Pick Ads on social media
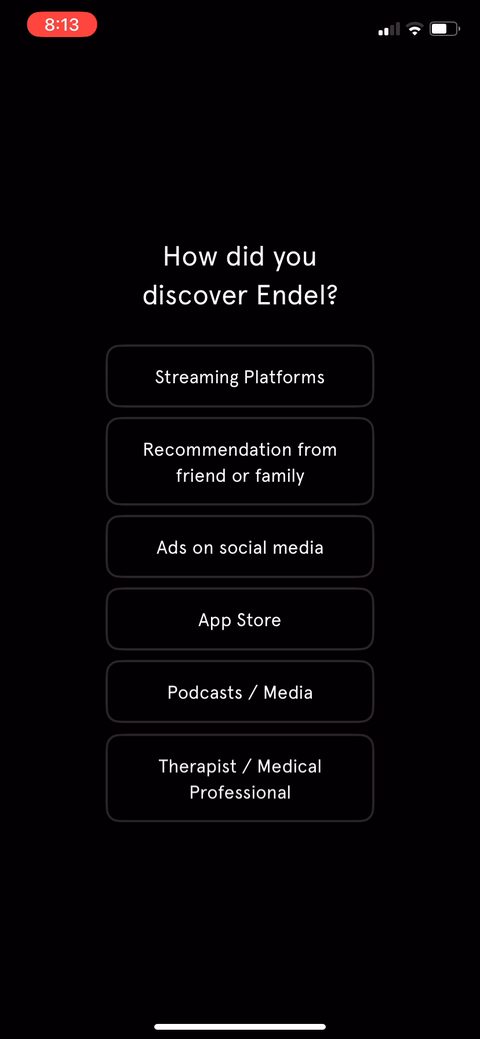Screen dimensions: 480x1039 (239, 547)
